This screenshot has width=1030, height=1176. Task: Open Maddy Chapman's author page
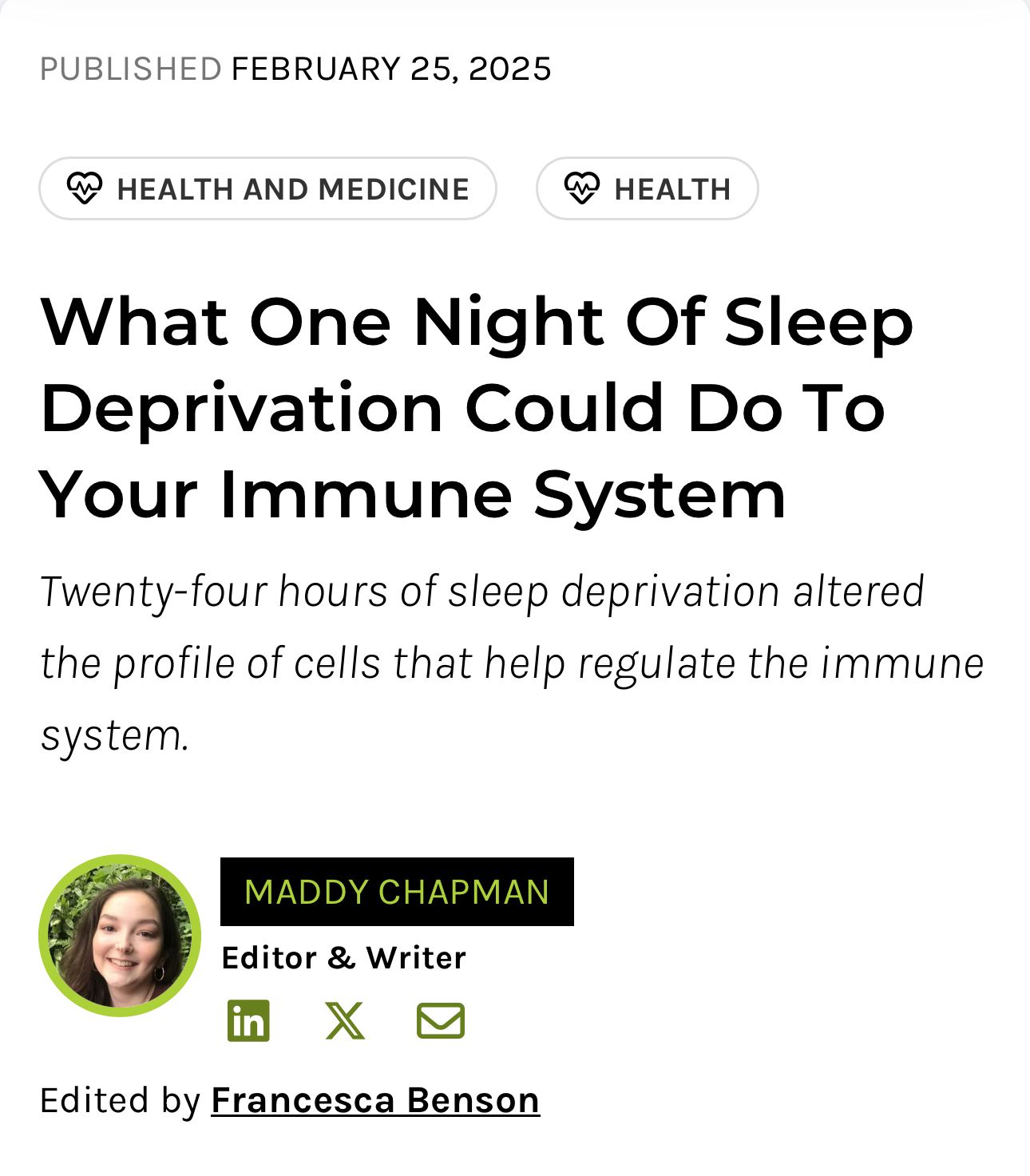point(397,892)
